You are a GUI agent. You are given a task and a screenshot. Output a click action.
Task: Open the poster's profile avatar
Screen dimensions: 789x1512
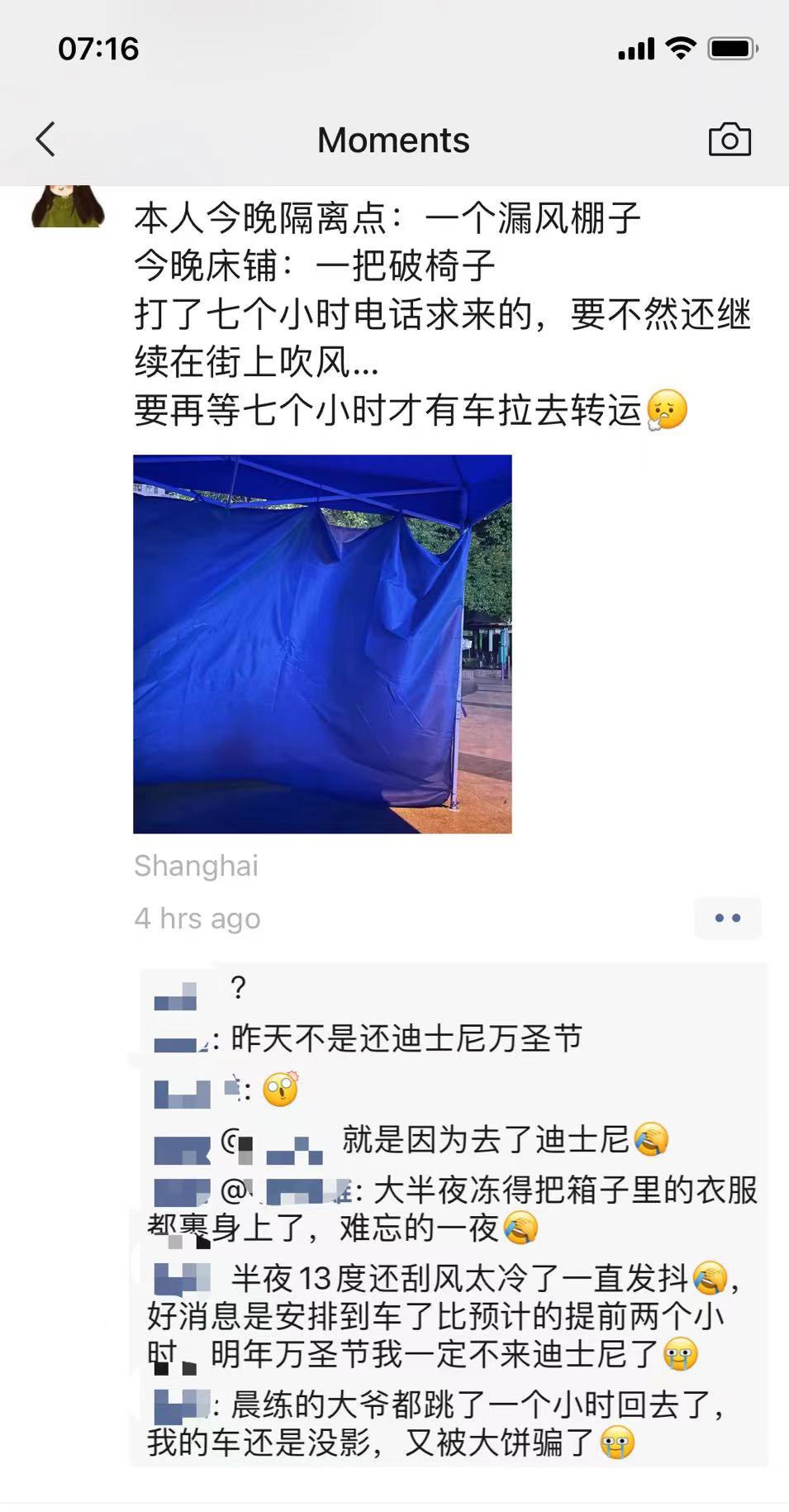pyautogui.click(x=68, y=206)
